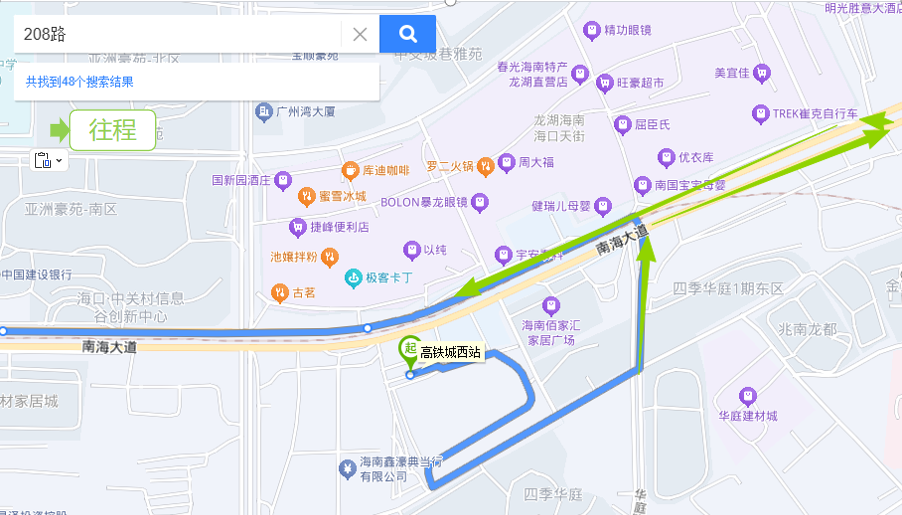Image resolution: width=902 pixels, height=515 pixels.
Task: Open the 库迪咖啡 place marker
Action: pyautogui.click(x=350, y=169)
